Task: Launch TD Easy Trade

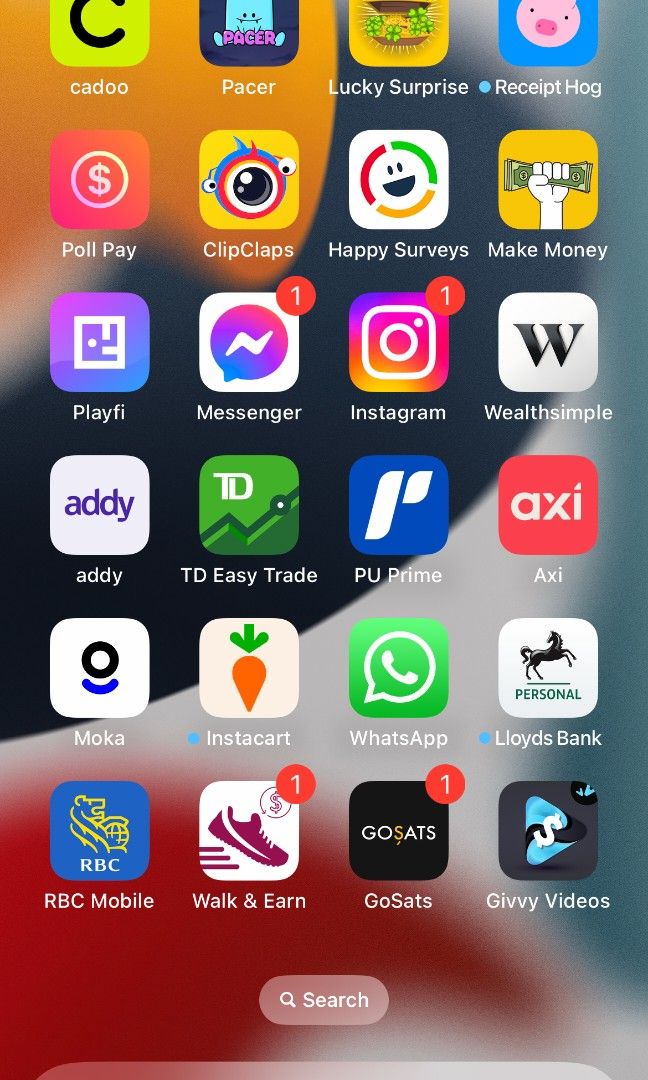Action: tap(249, 506)
